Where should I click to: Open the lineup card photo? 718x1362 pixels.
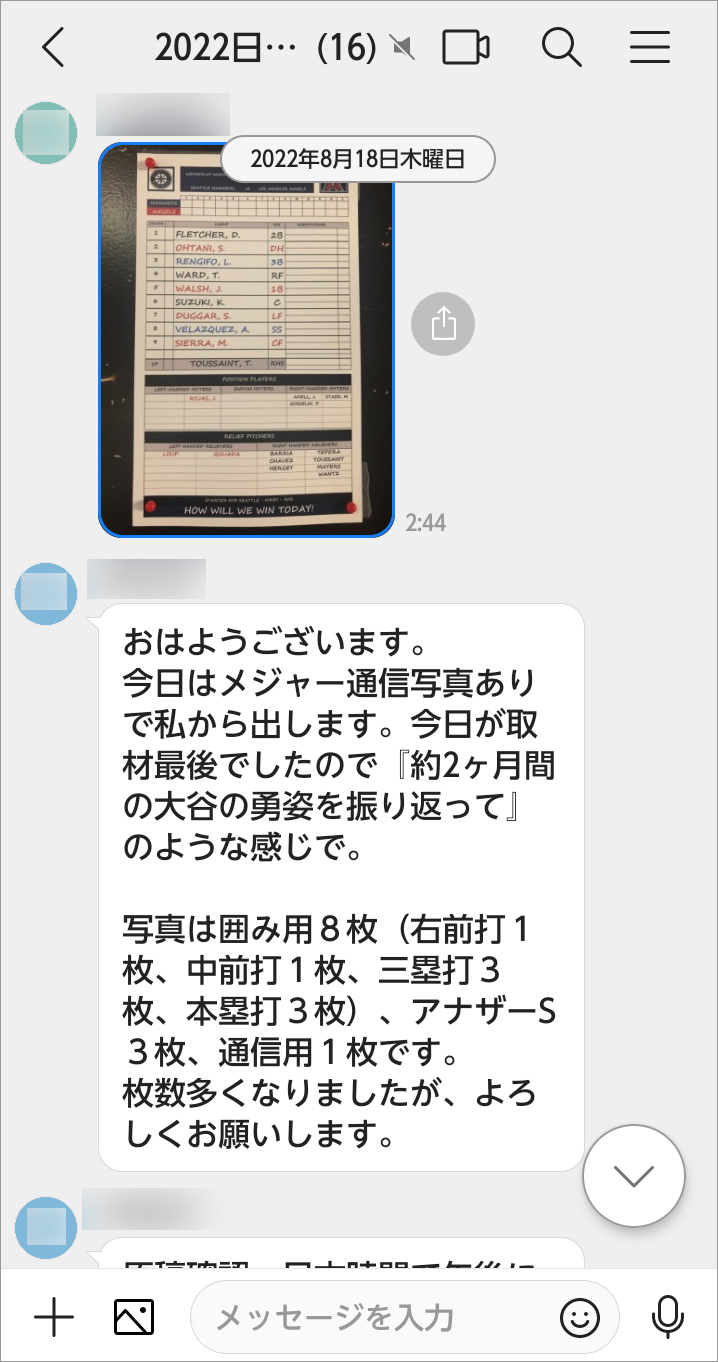(246, 340)
